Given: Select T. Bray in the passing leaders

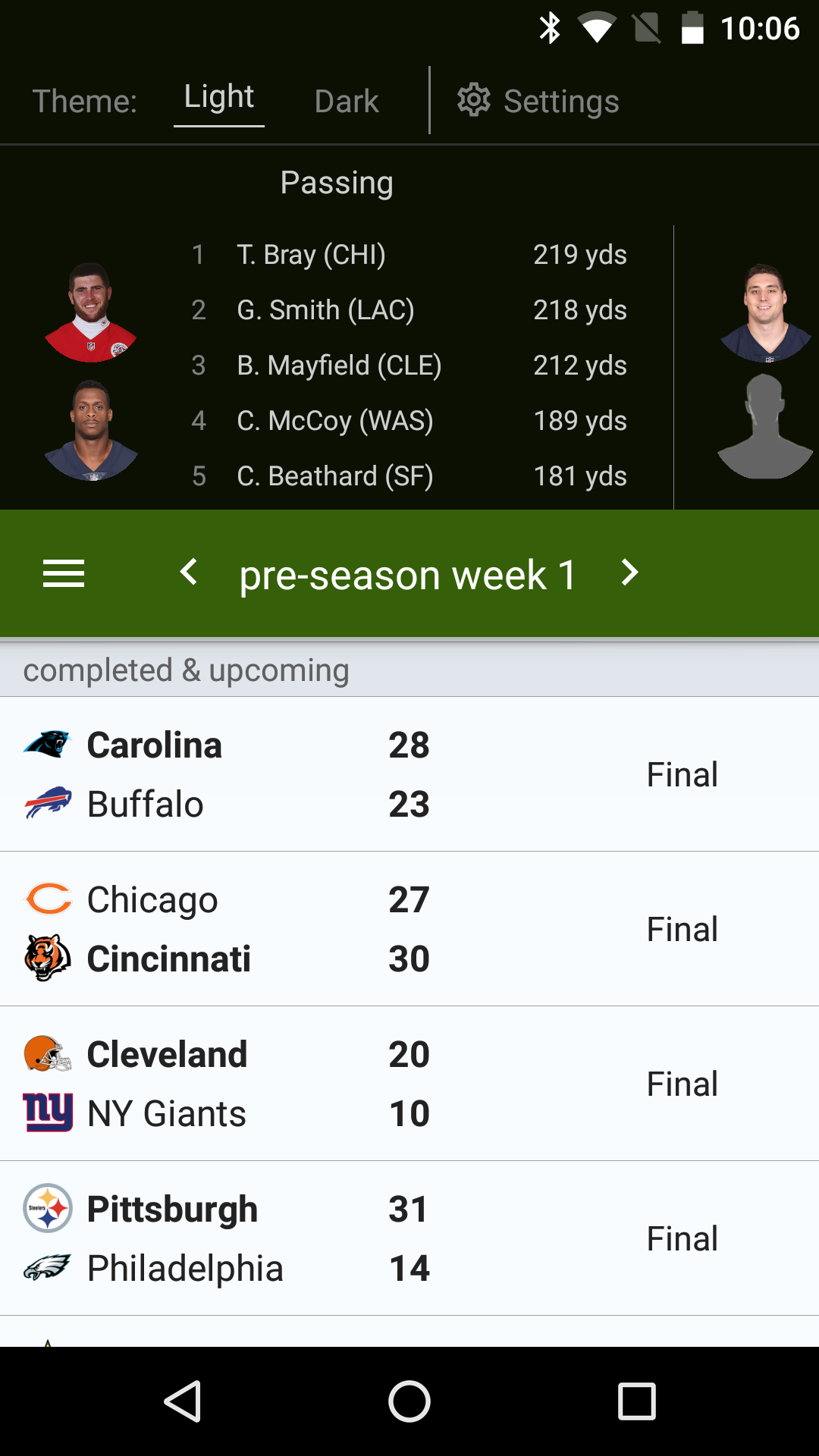Looking at the screenshot, I should pos(311,254).
